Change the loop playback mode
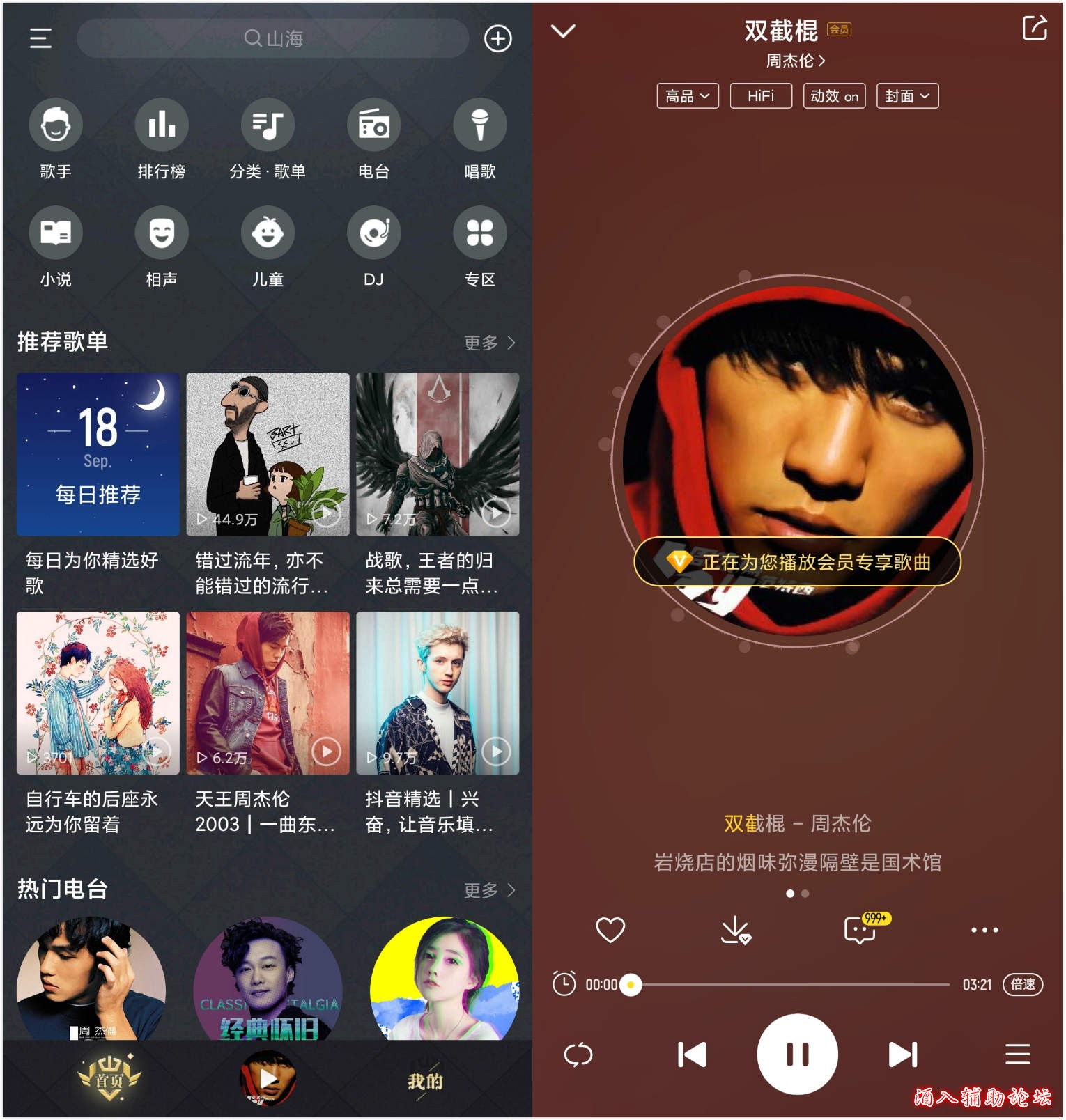 (x=578, y=1055)
